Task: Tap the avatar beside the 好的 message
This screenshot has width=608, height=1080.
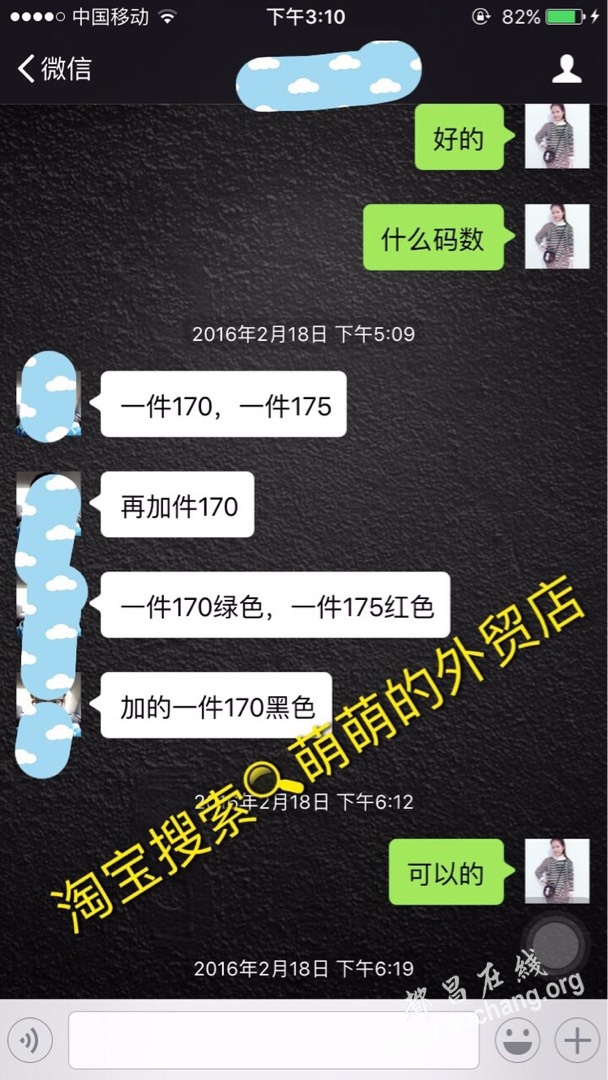Action: (557, 136)
